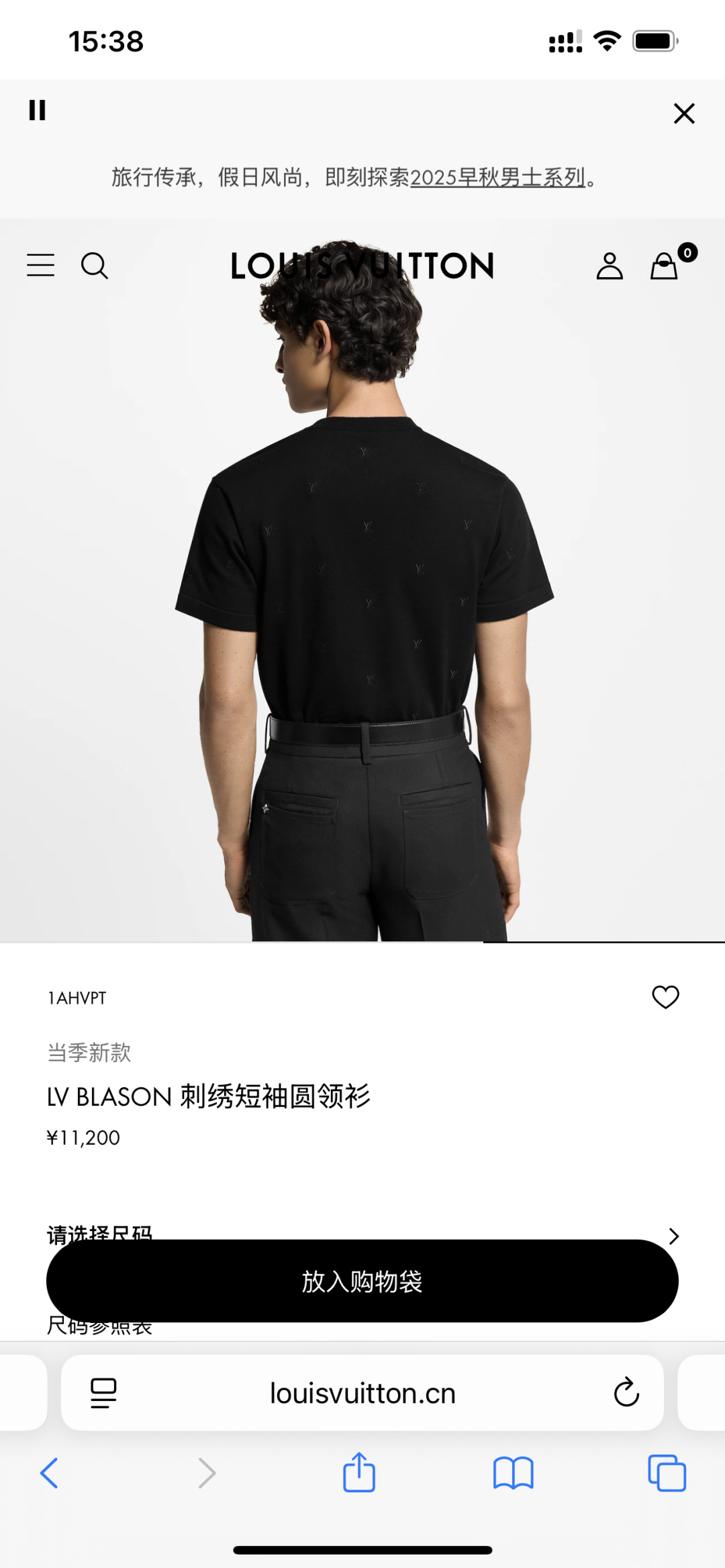Show all open Safari tabs

pos(667,1473)
